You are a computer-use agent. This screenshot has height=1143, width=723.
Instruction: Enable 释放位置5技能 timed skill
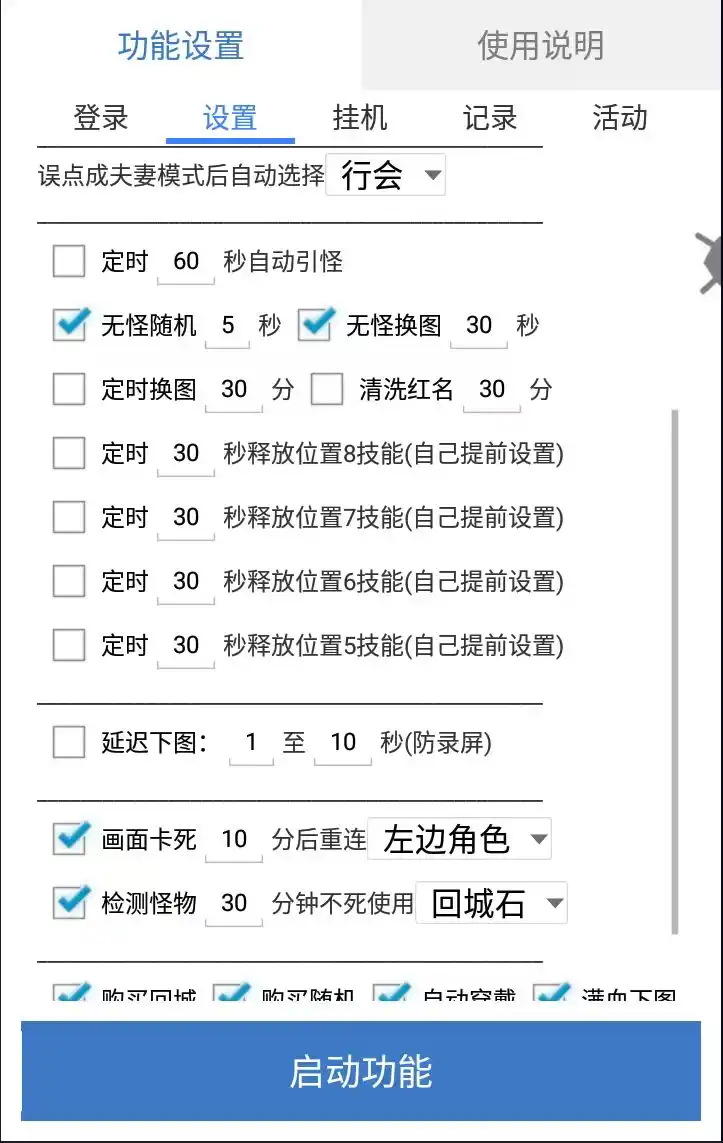point(68,645)
